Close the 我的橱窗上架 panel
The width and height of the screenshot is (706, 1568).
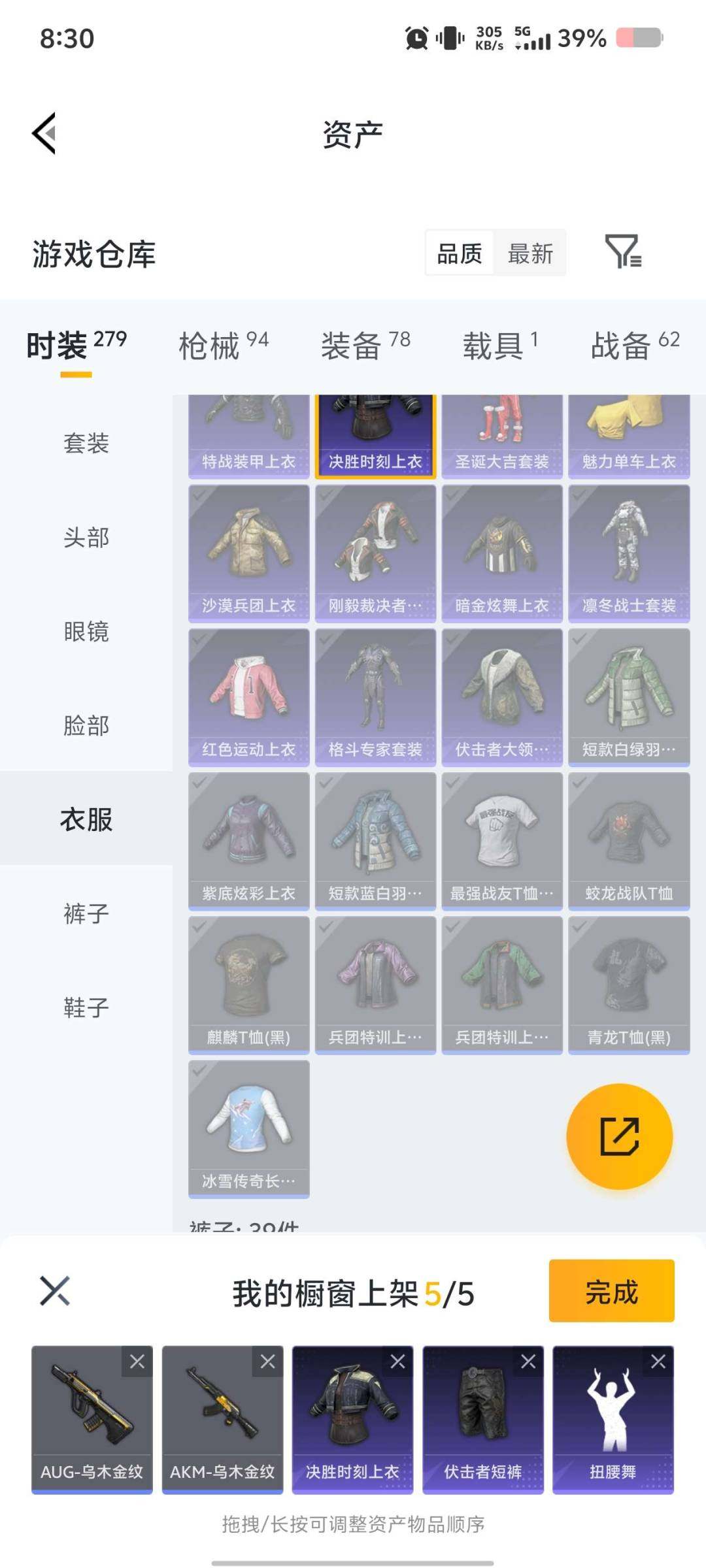(x=55, y=1291)
